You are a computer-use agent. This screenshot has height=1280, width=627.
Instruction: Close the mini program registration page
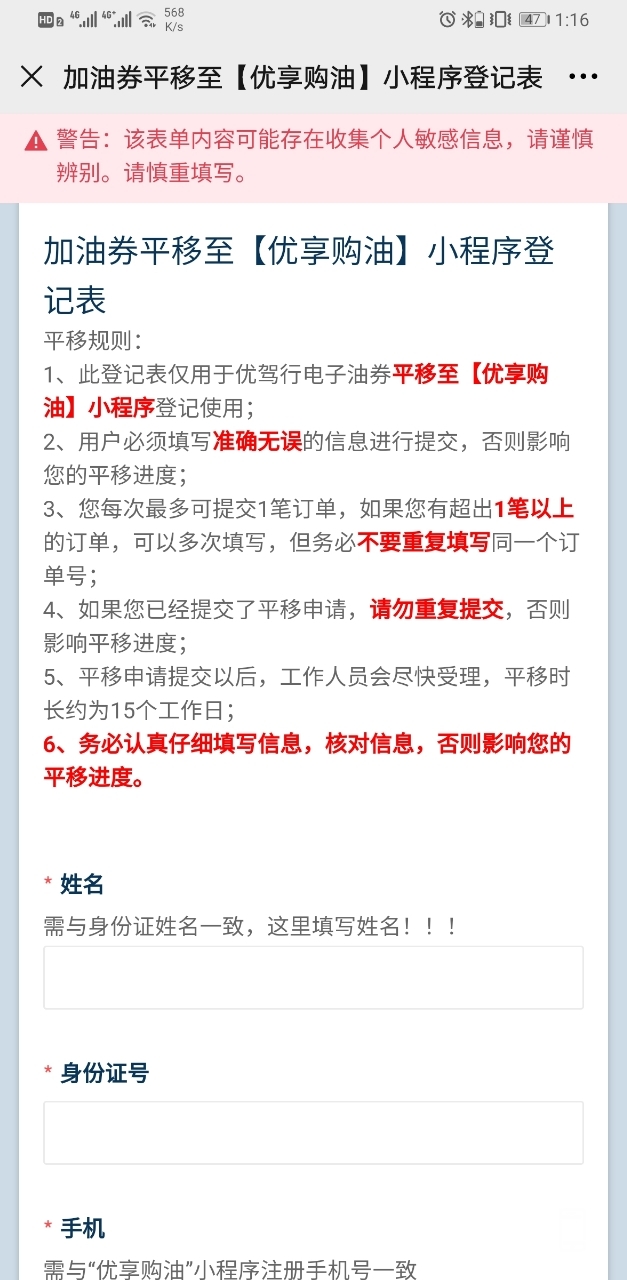(x=32, y=77)
